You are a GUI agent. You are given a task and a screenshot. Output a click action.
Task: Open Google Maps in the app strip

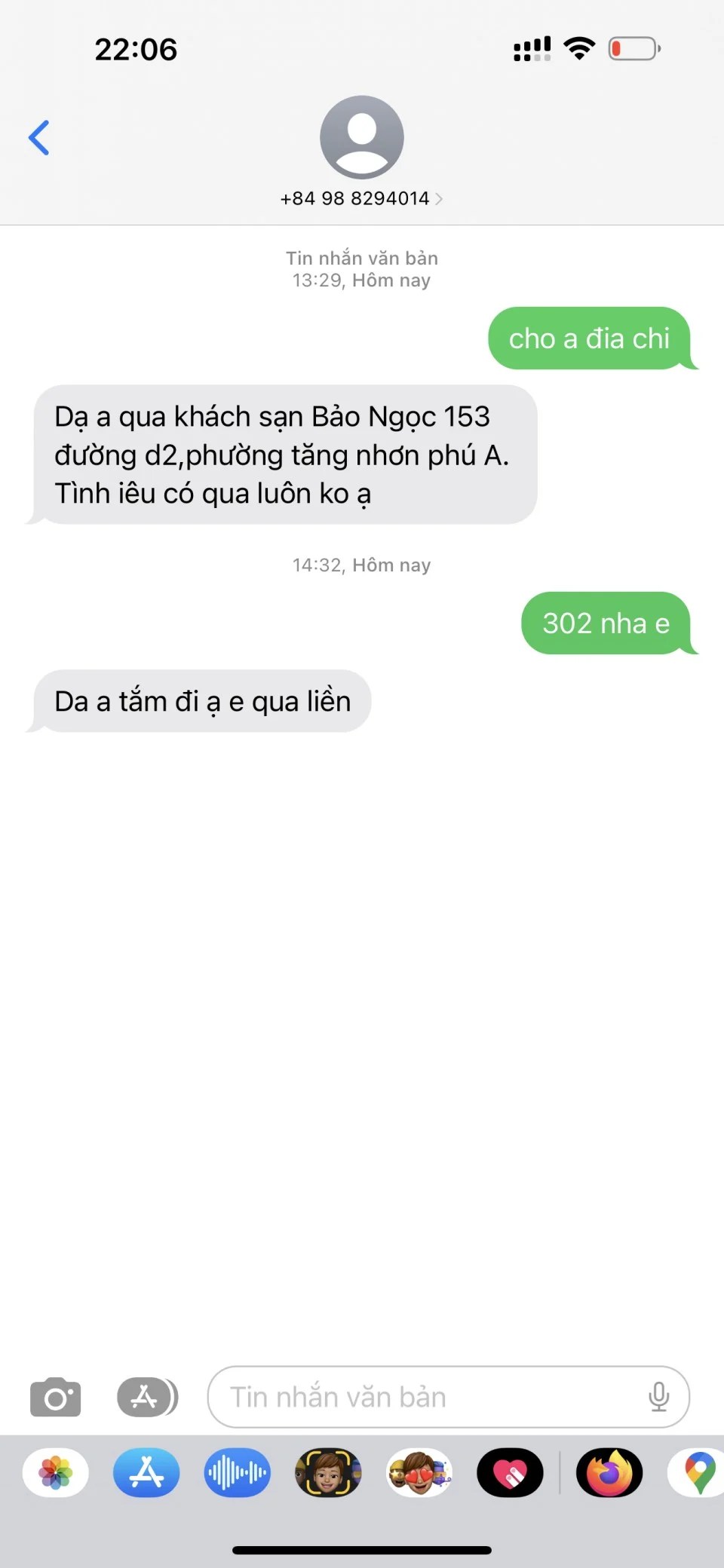coord(698,1472)
